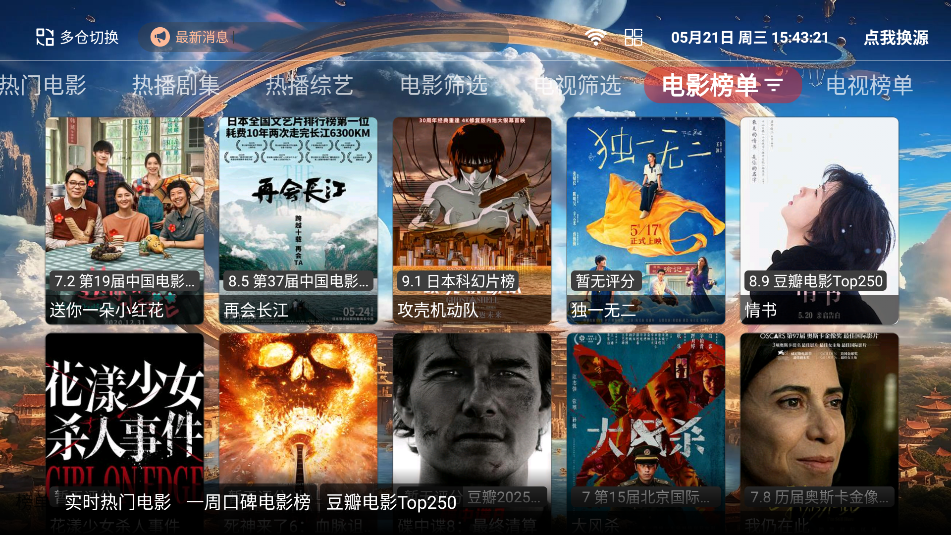951x535 pixels.
Task: Open the 多仓切换 repository switcher
Action: click(x=77, y=38)
